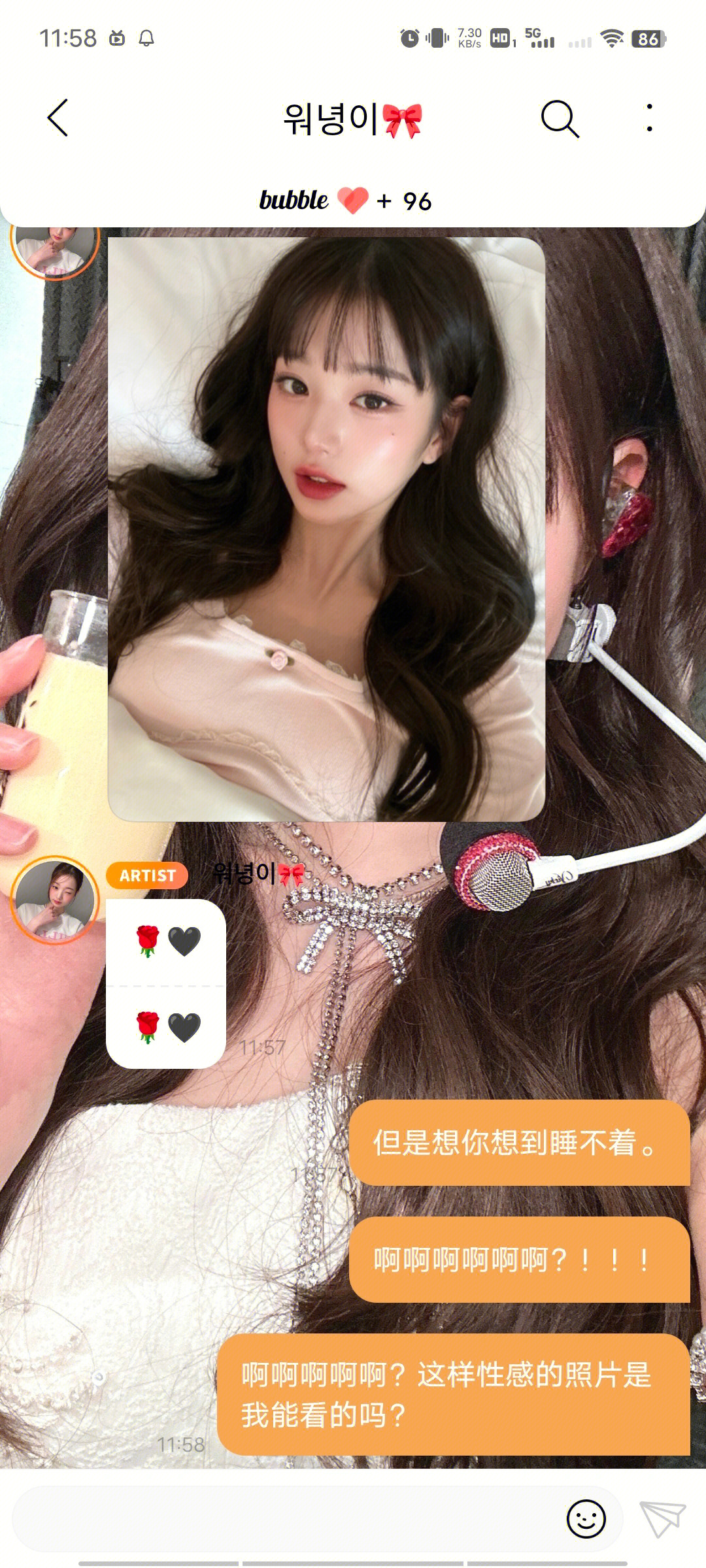
Task: Go back from the chat
Action: 58,118
